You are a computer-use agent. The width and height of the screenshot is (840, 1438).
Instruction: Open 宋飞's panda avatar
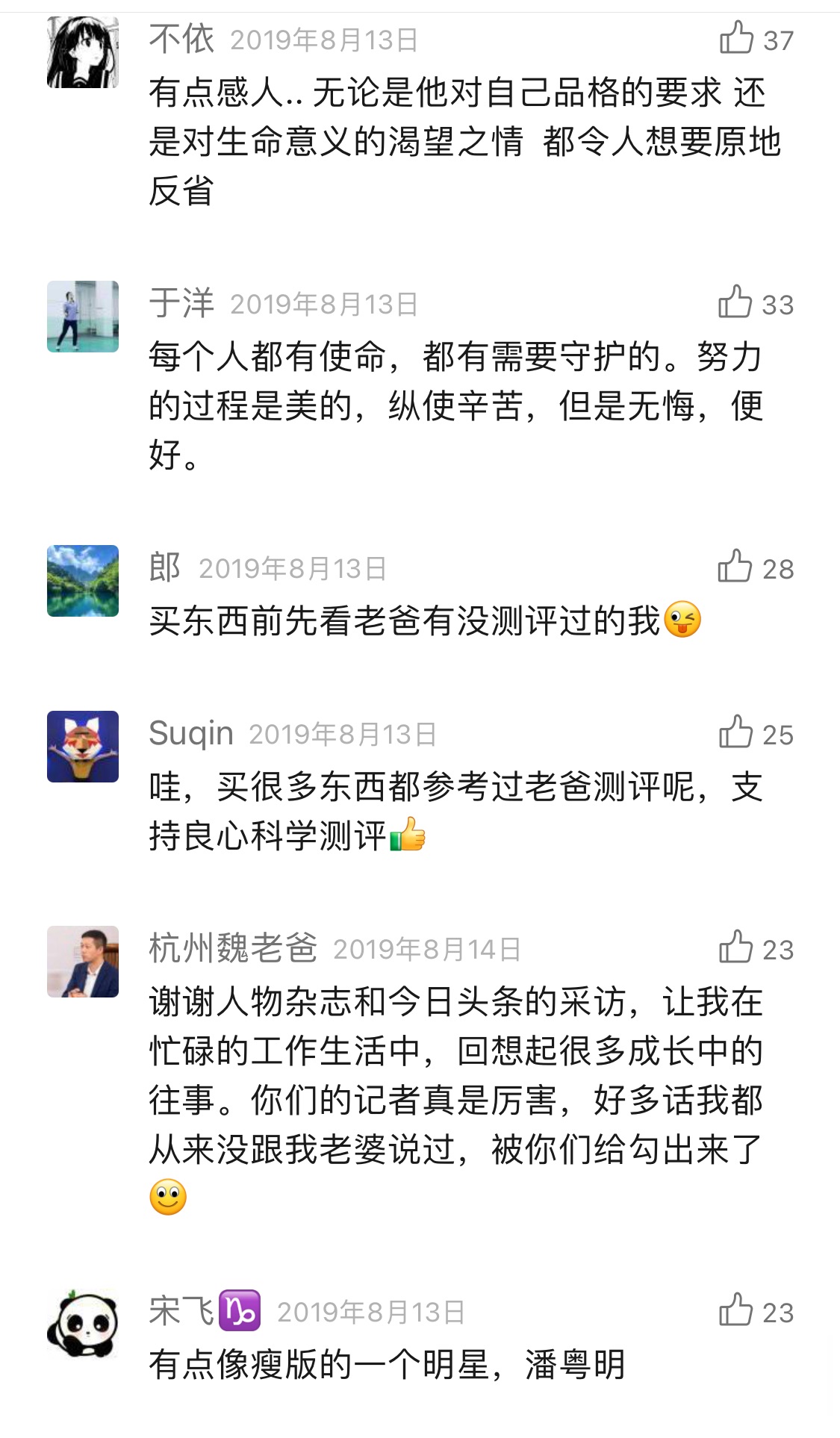pyautogui.click(x=83, y=1325)
